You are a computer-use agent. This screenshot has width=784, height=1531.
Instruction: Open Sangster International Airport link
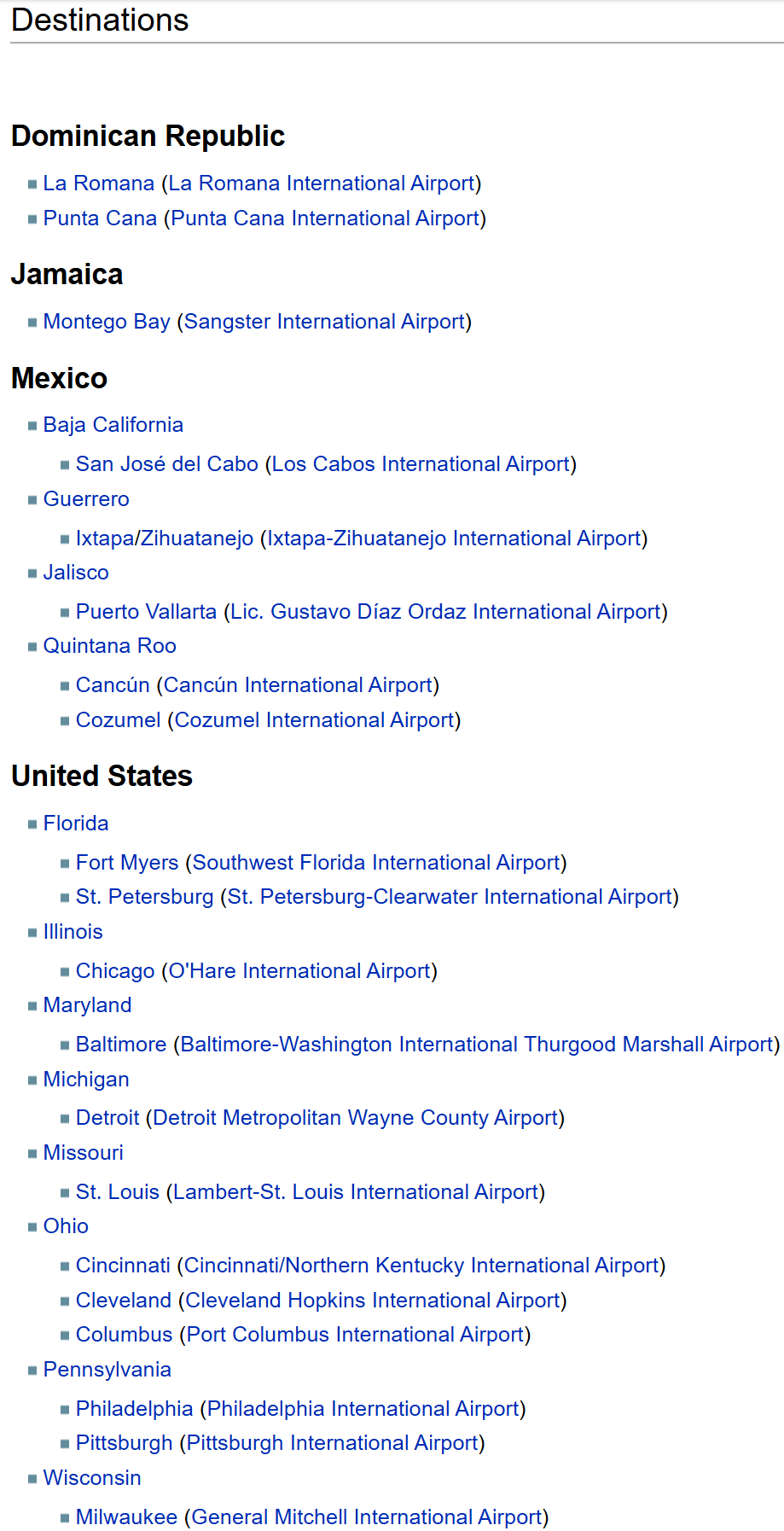(x=324, y=322)
